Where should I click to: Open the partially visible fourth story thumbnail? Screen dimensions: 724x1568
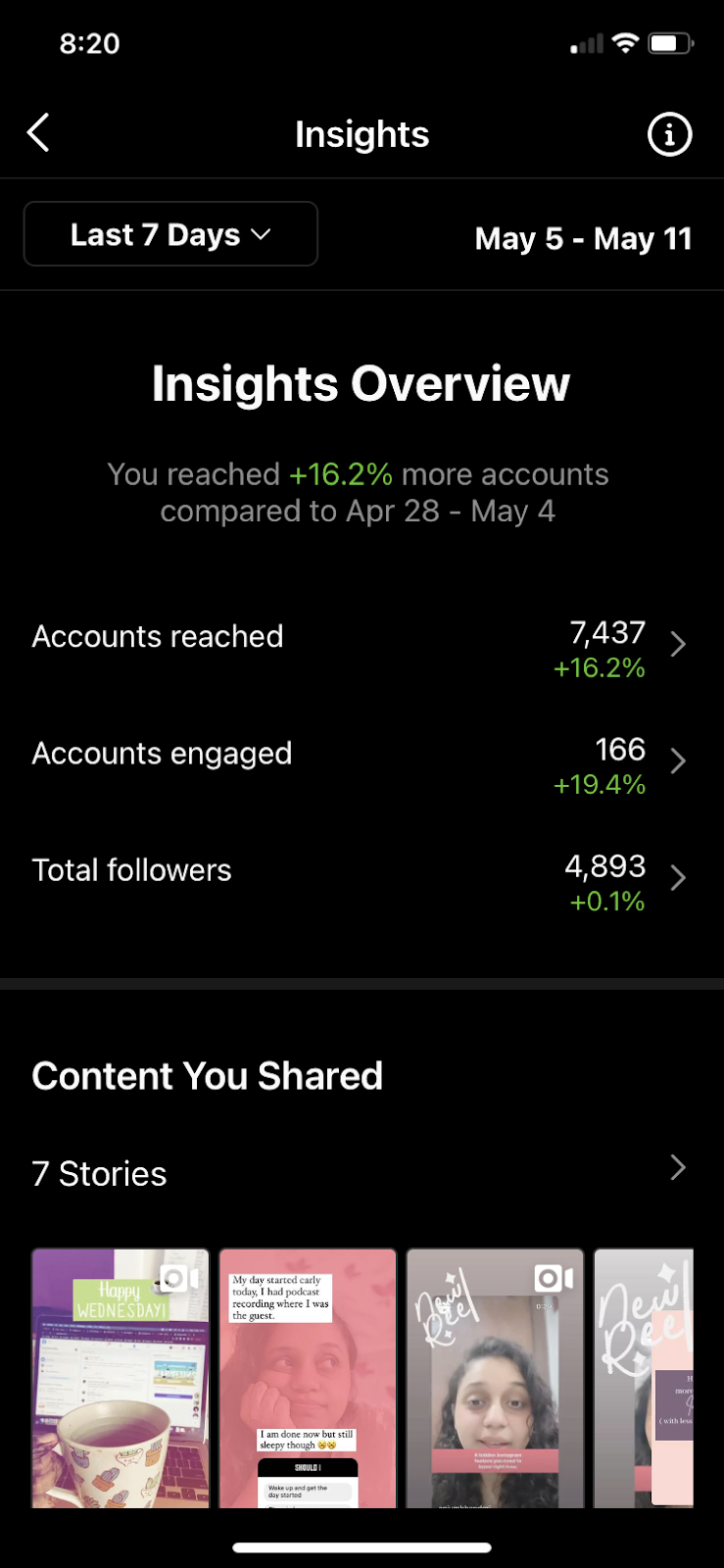coord(644,1377)
